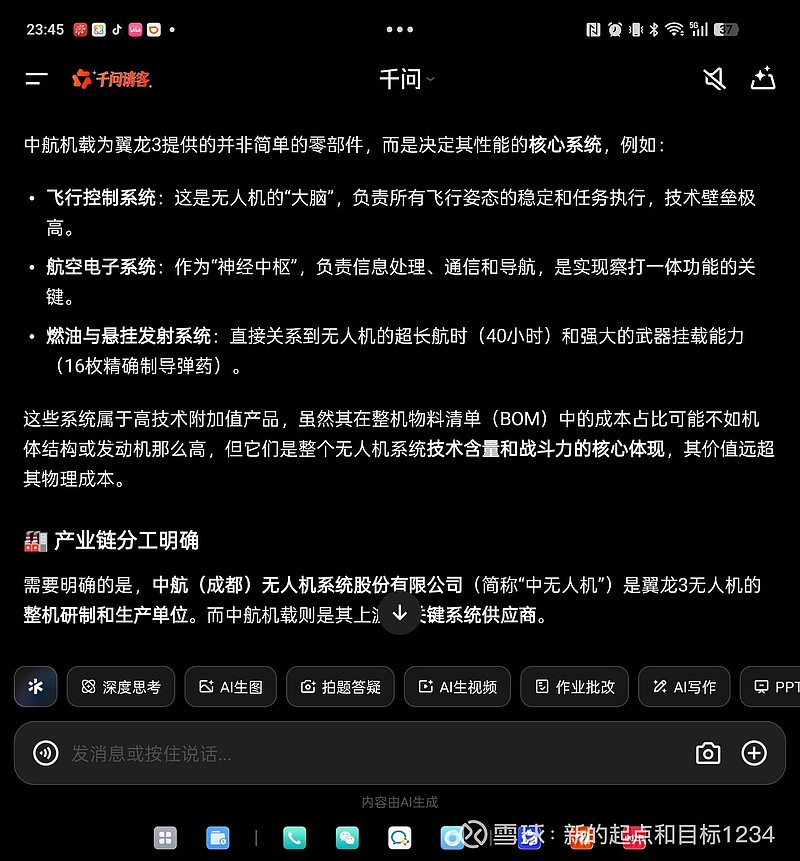This screenshot has height=861, width=800.
Task: Mute voice playback with speaker icon
Action: [x=713, y=78]
